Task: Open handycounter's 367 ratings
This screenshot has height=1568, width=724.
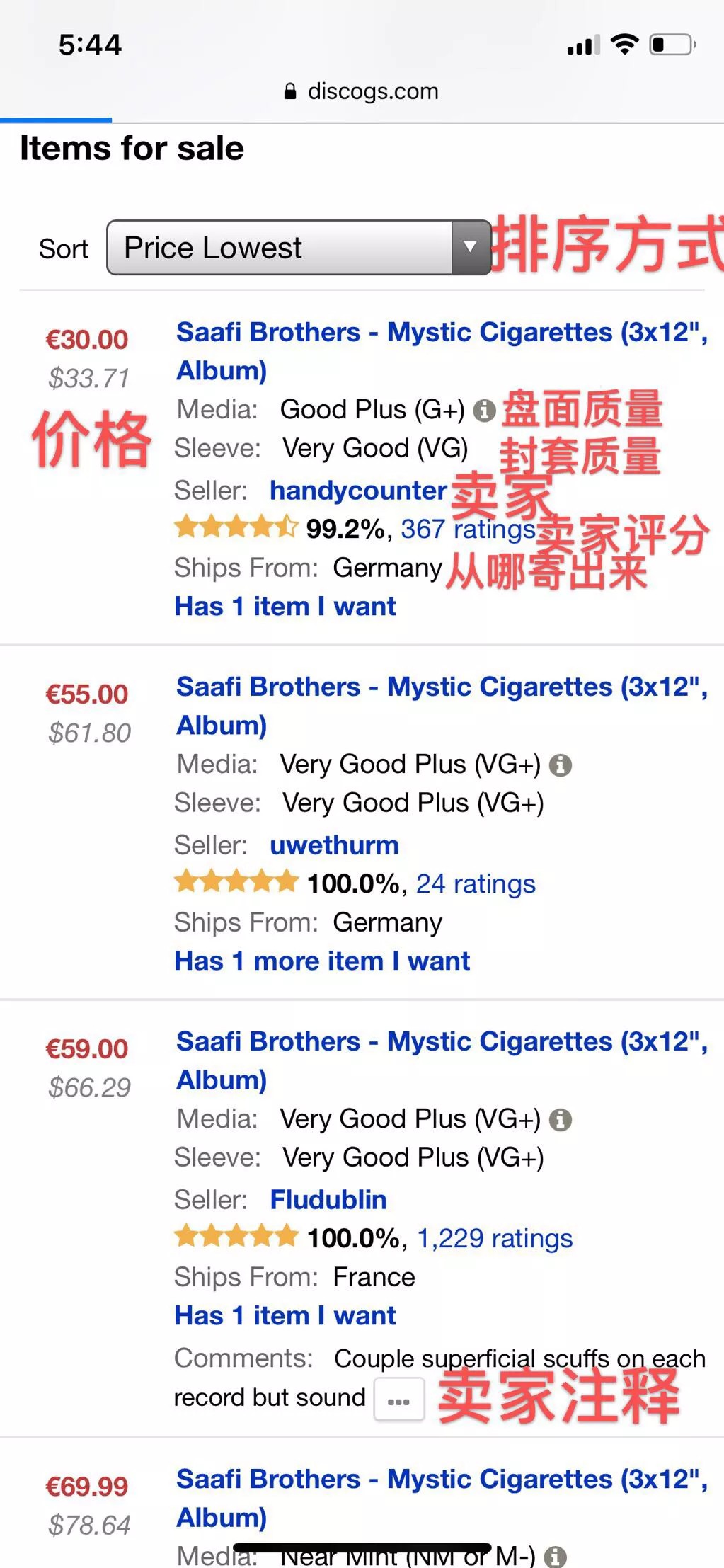Action: (x=467, y=529)
